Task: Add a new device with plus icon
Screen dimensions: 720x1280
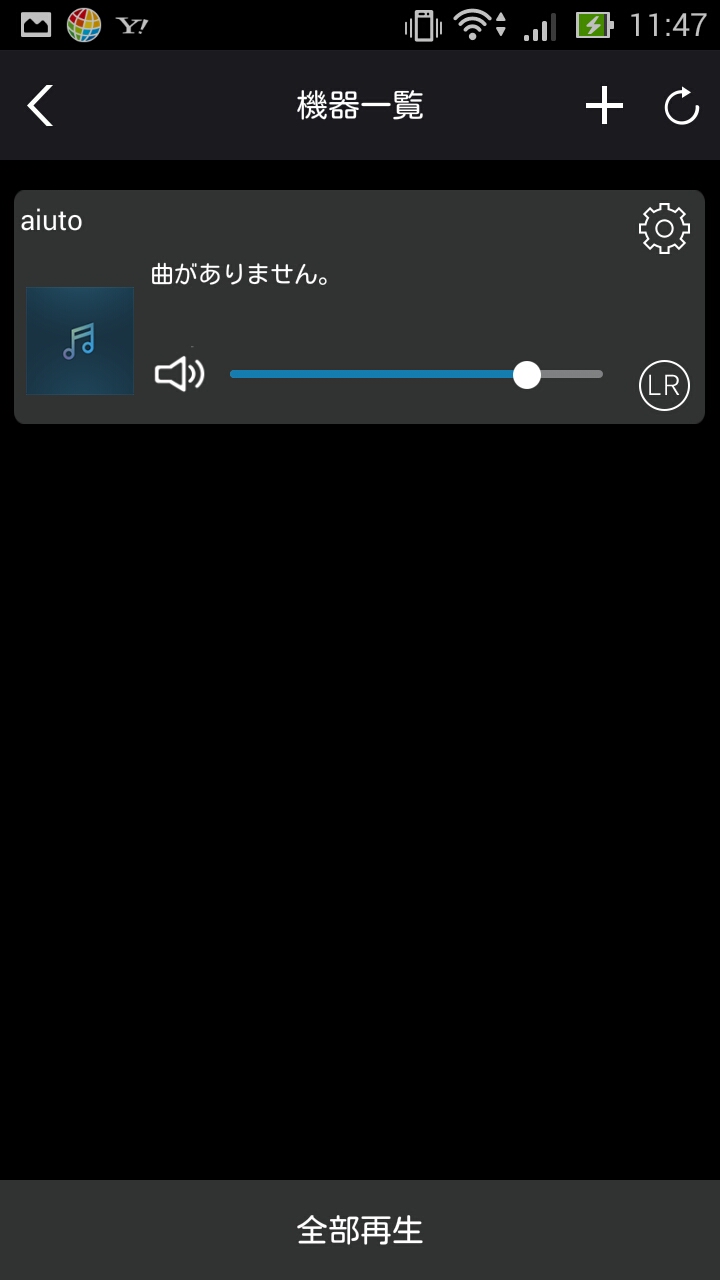Action: click(x=604, y=106)
